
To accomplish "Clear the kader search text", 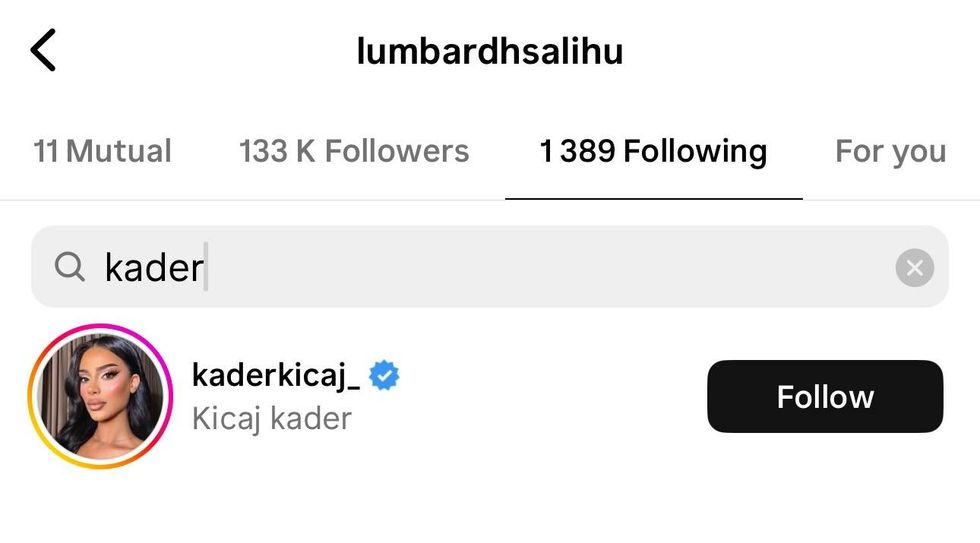I will click(x=914, y=267).
